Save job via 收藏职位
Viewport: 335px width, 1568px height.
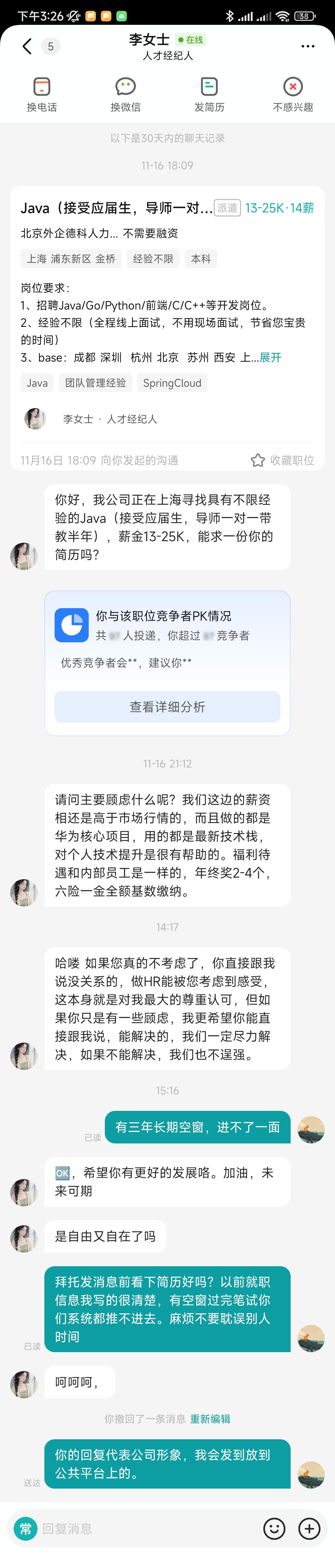coord(283,460)
